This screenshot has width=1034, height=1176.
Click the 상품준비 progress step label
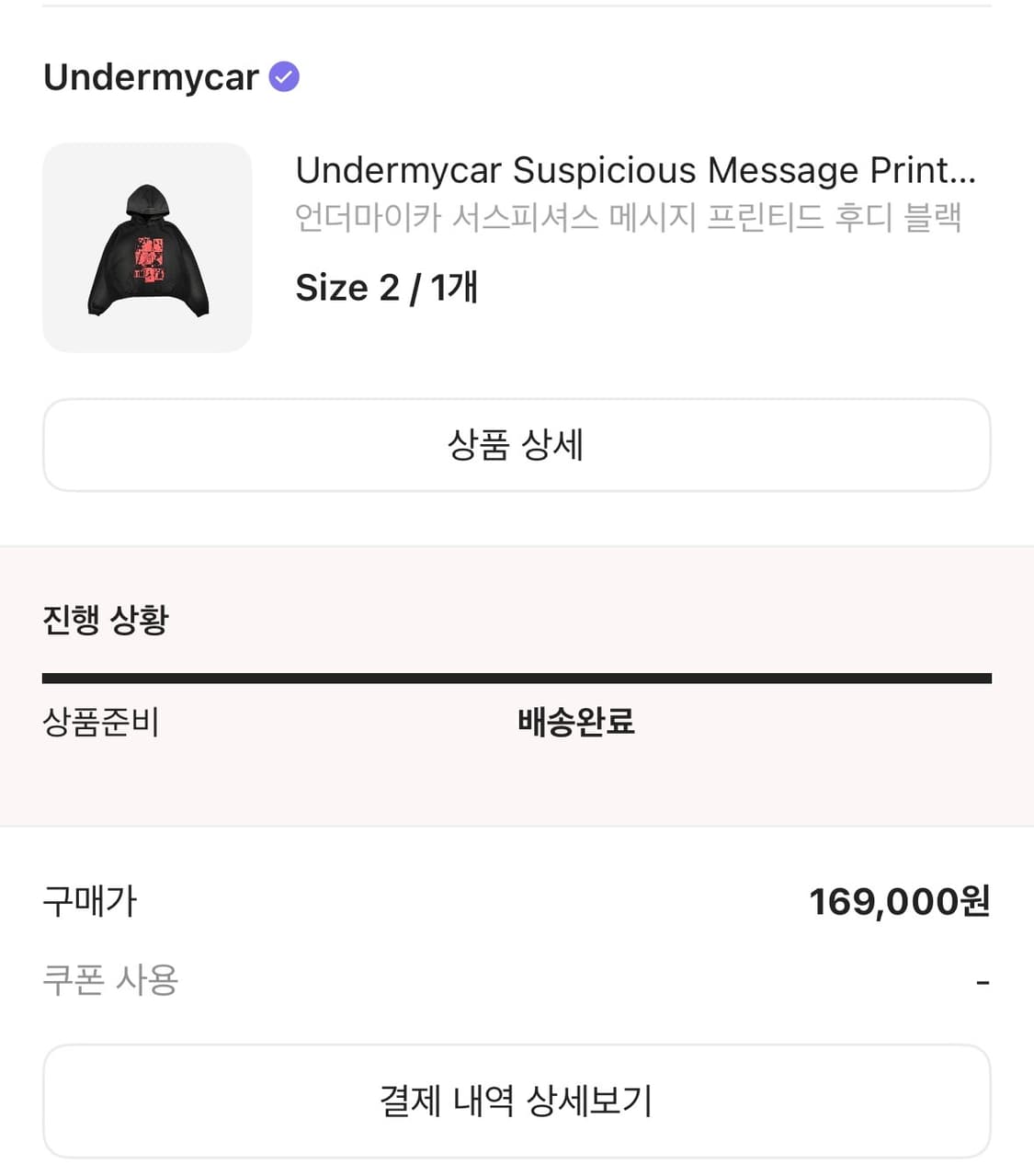pyautogui.click(x=104, y=724)
